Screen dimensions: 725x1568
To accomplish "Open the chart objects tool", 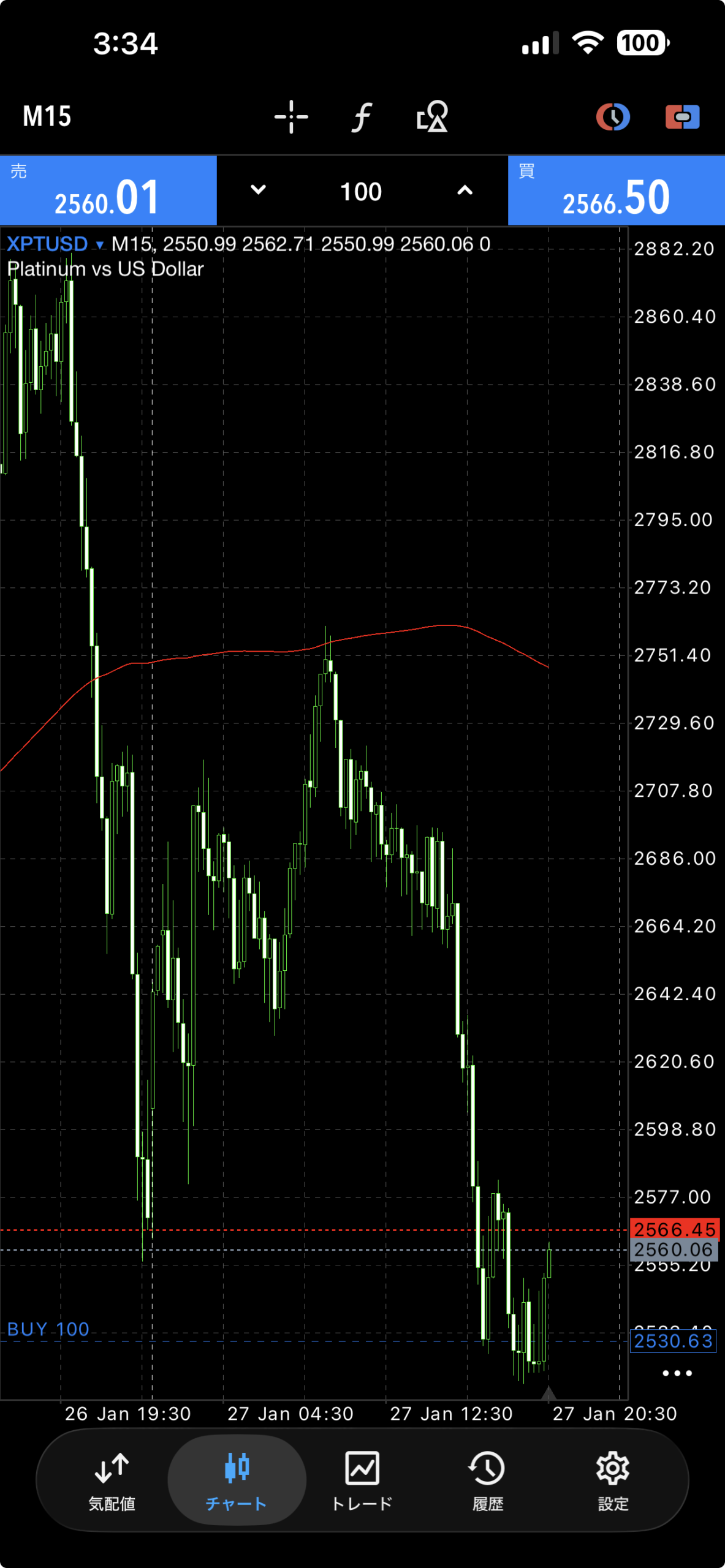I will [x=433, y=116].
